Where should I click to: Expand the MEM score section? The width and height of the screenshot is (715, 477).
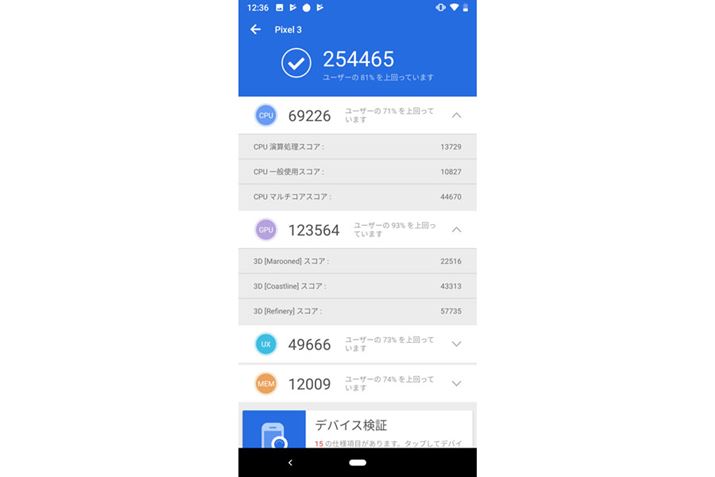coord(456,383)
